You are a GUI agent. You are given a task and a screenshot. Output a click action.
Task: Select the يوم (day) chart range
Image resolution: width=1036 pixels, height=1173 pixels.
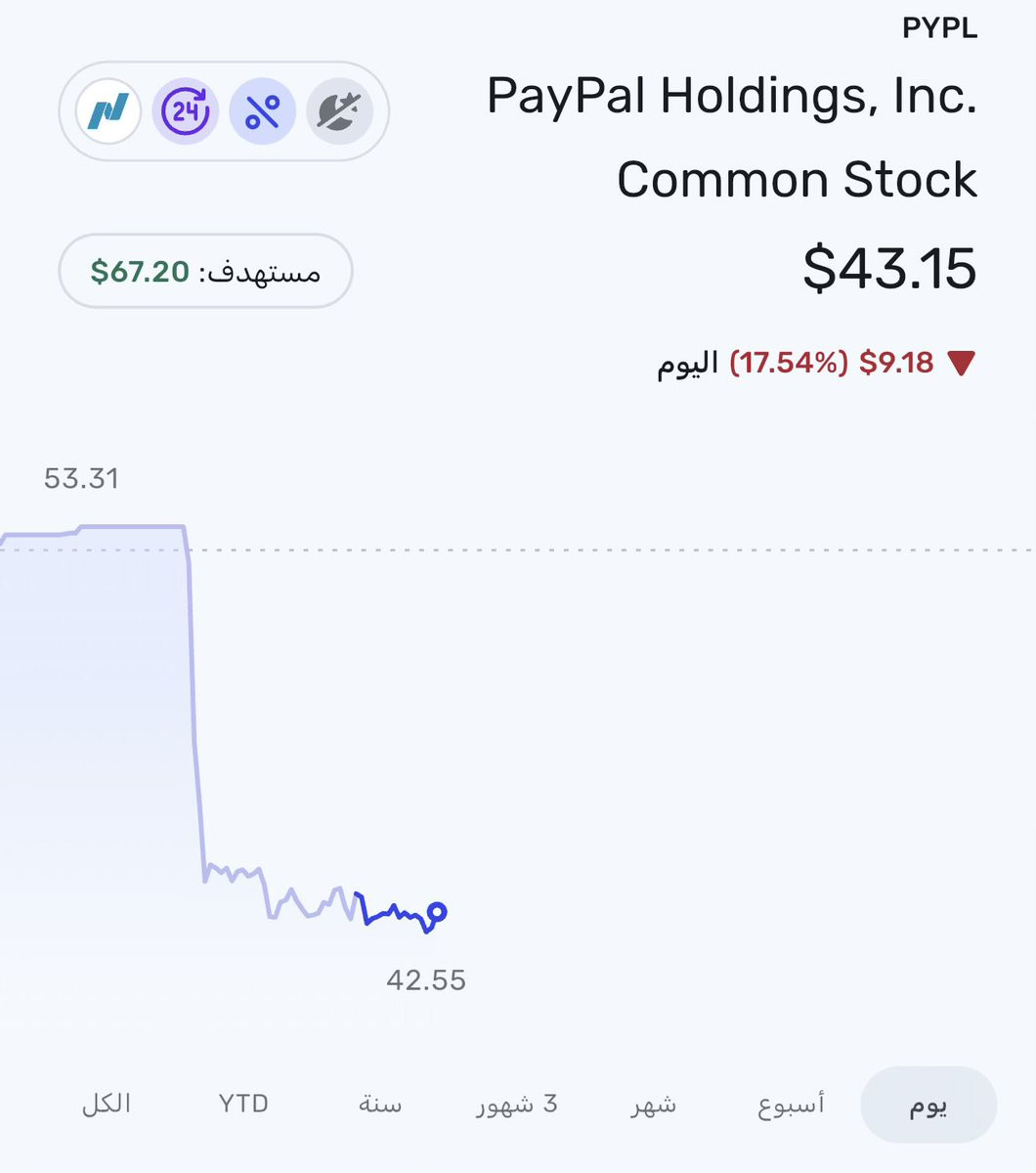click(928, 1105)
